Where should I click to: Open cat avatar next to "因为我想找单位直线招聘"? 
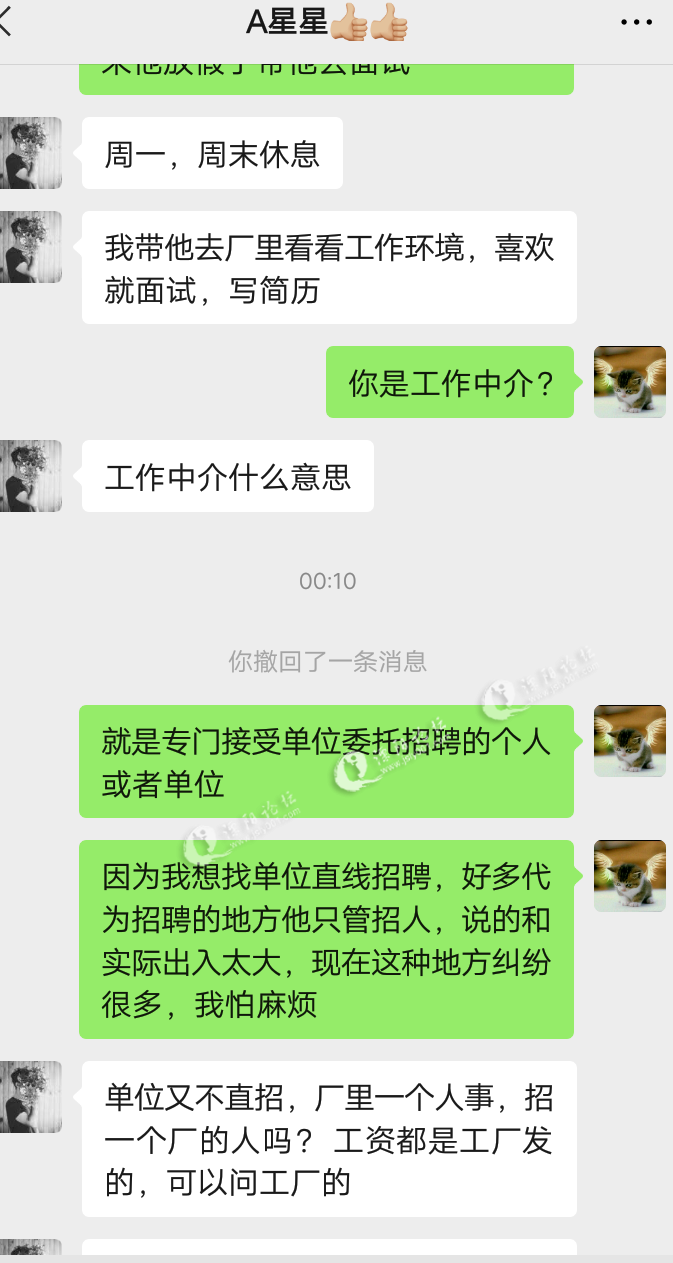click(x=629, y=876)
